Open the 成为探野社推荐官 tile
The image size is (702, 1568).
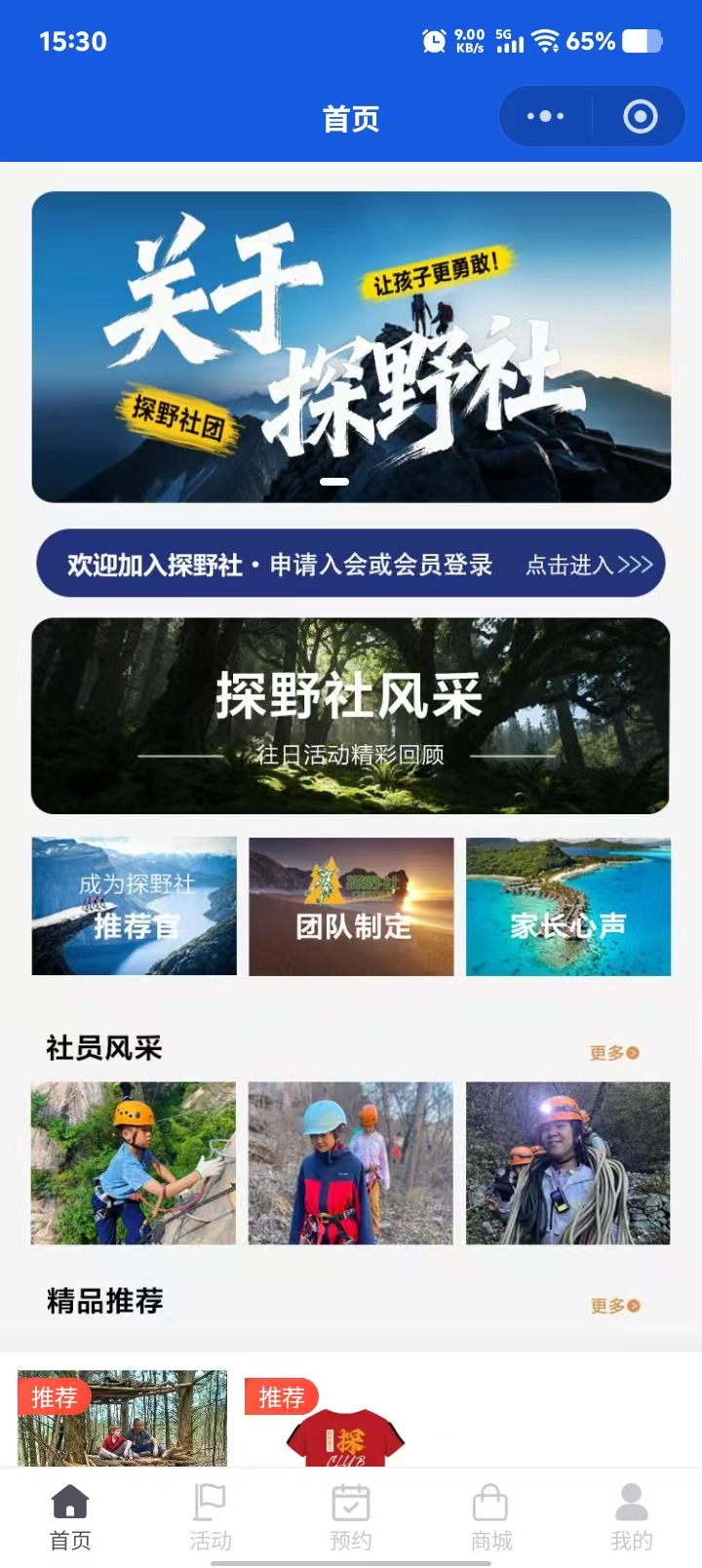pyautogui.click(x=135, y=906)
